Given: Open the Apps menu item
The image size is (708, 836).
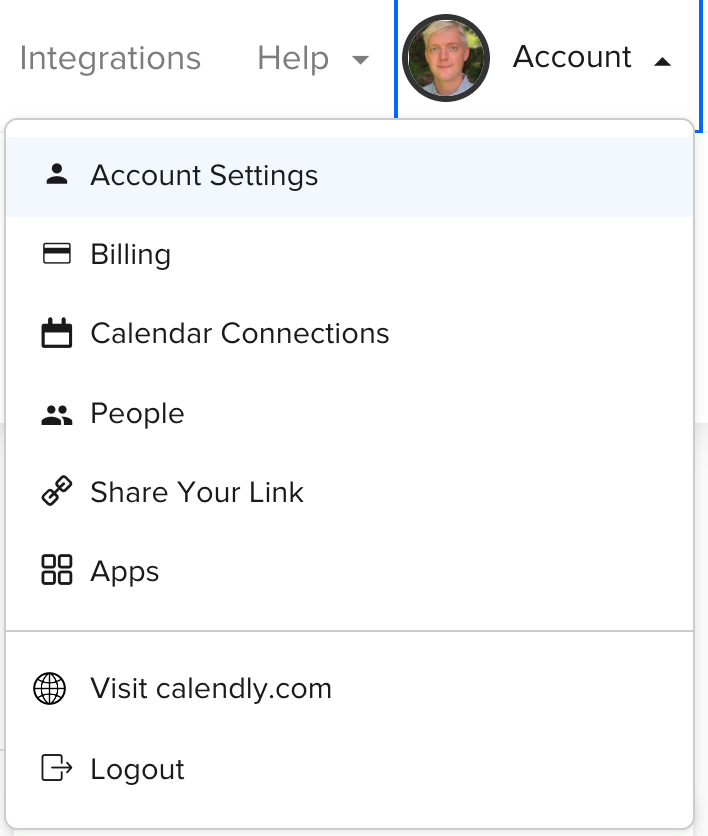Looking at the screenshot, I should coord(124,571).
